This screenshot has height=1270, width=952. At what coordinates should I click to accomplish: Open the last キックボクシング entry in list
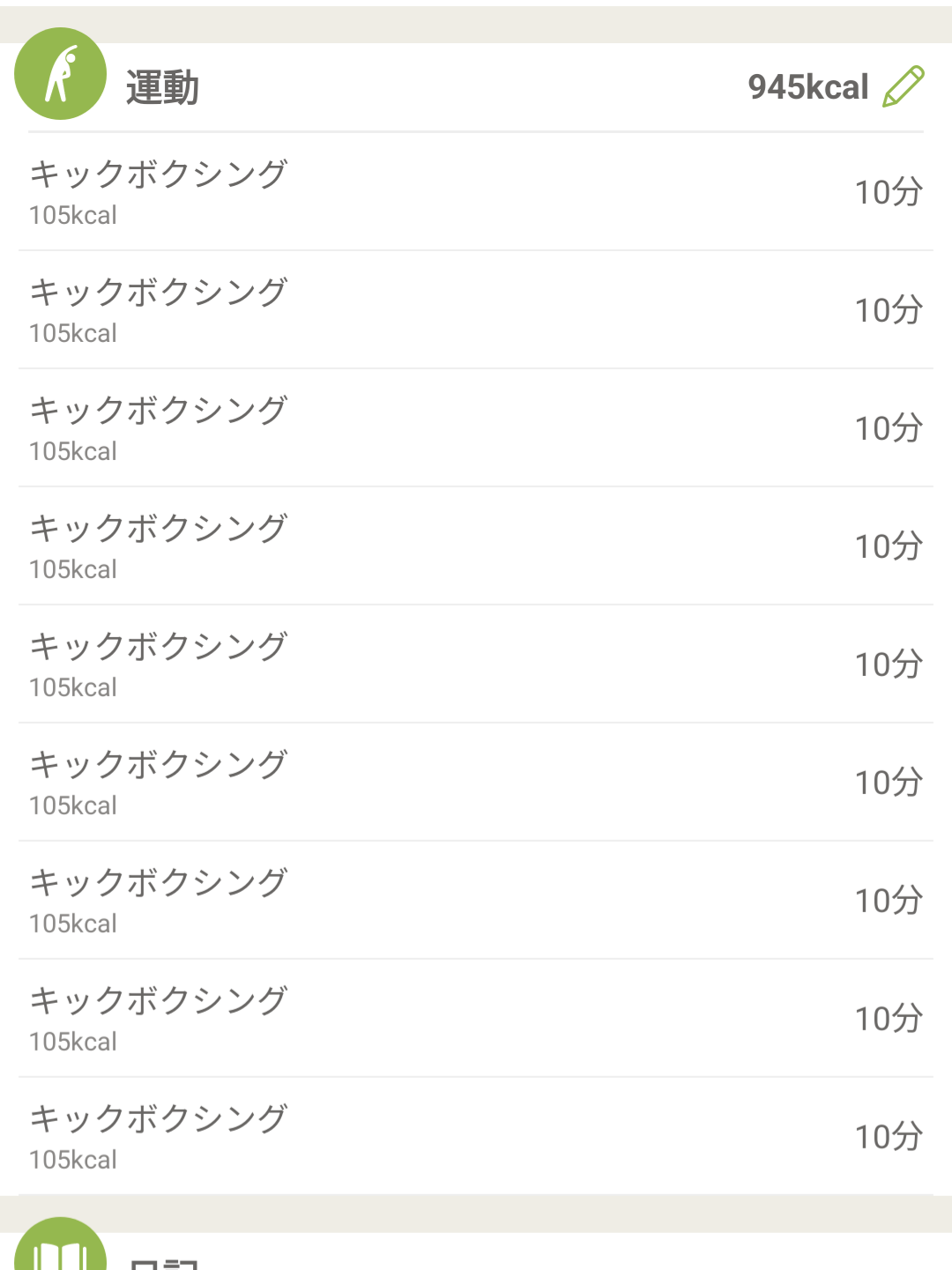476,1137
